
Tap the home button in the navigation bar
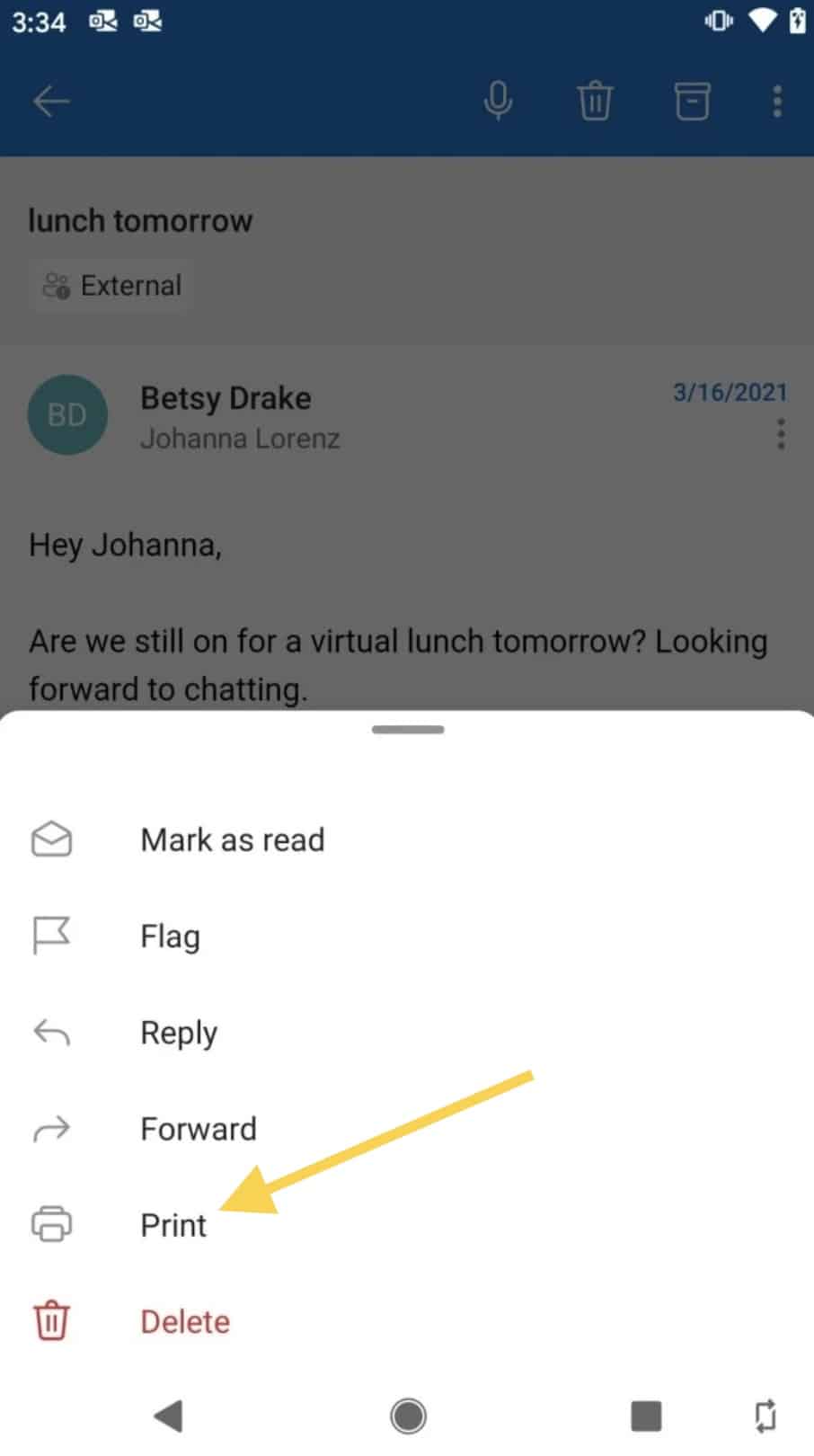point(407,1415)
